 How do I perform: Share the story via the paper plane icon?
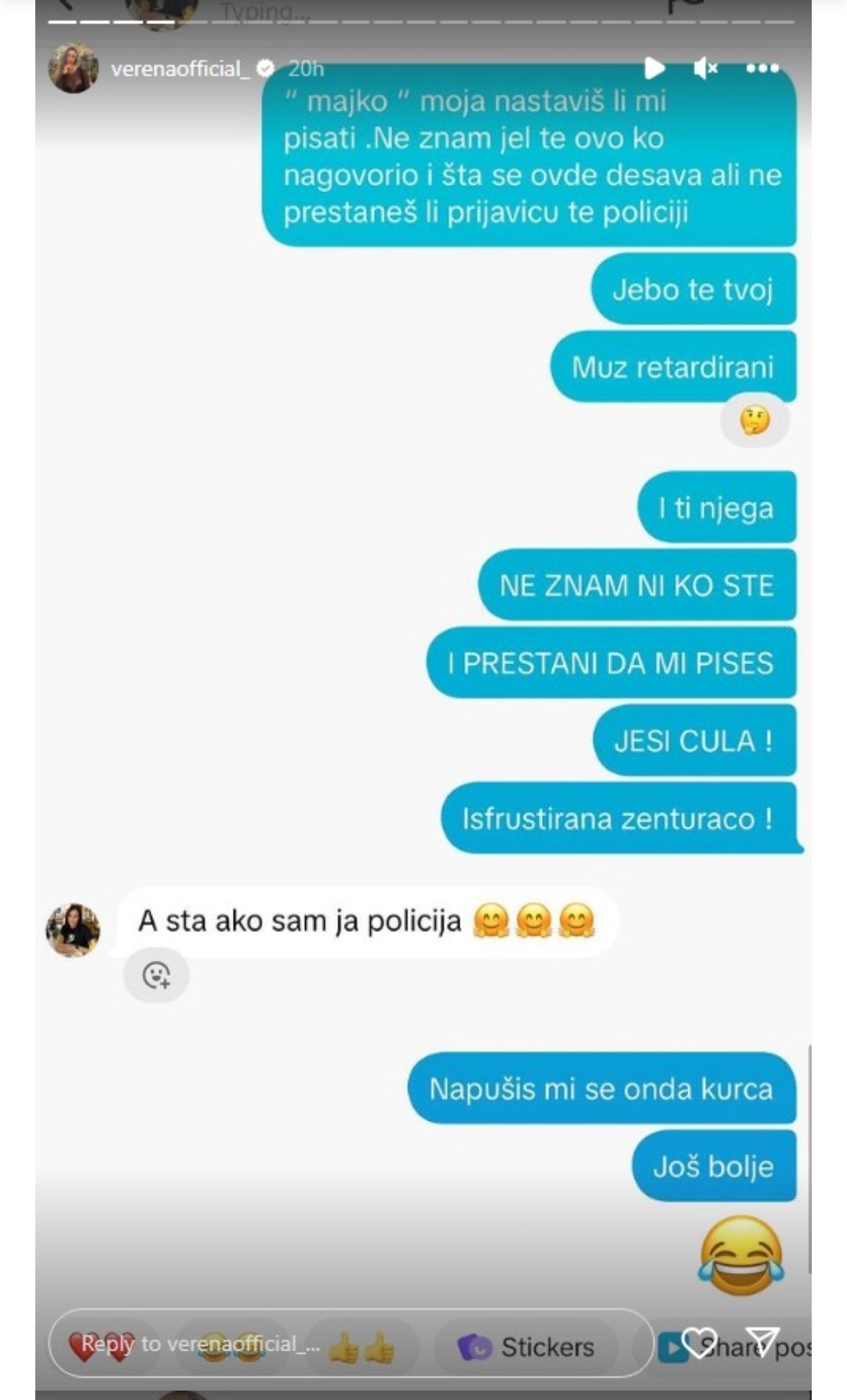(x=762, y=1342)
